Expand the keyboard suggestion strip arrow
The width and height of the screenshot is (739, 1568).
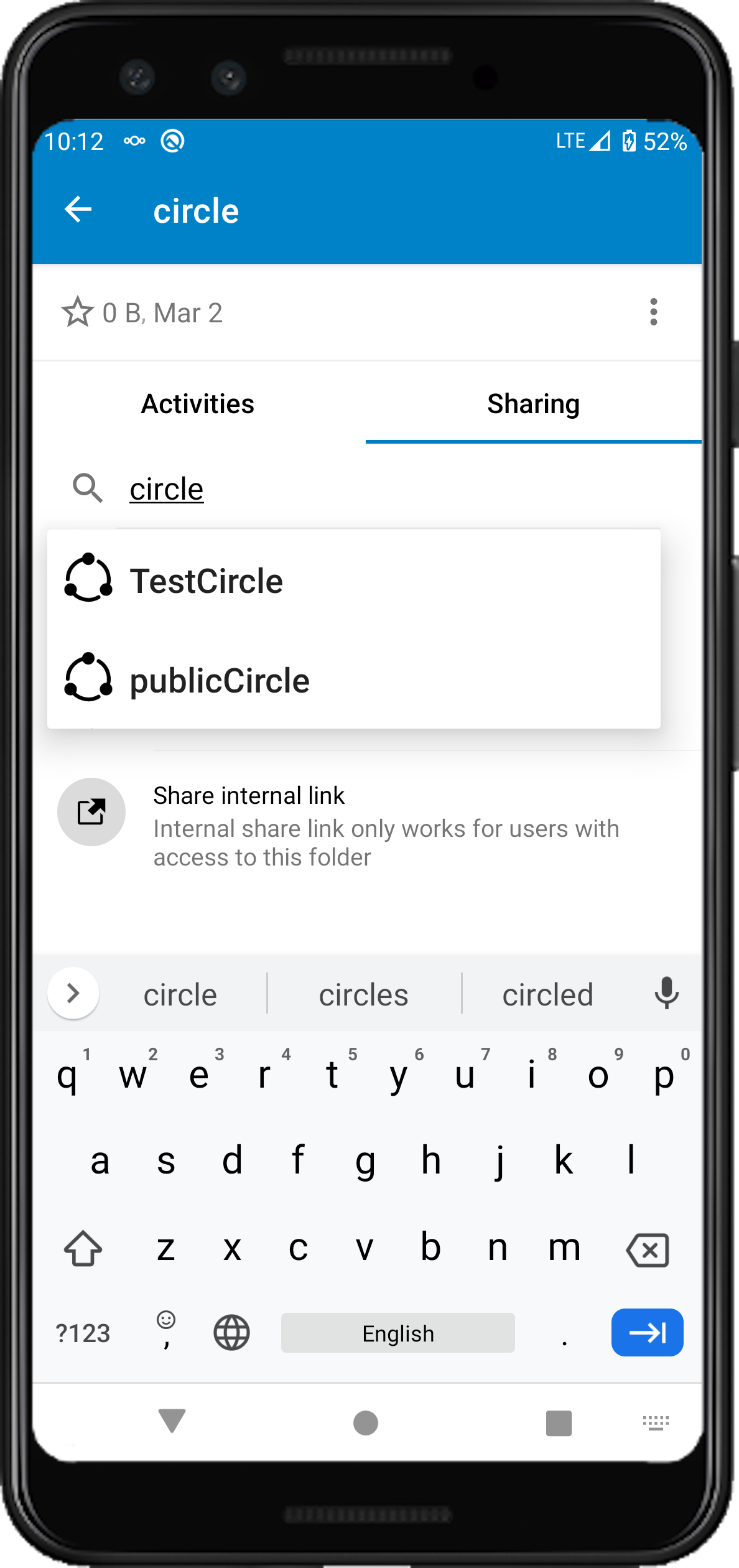point(73,993)
